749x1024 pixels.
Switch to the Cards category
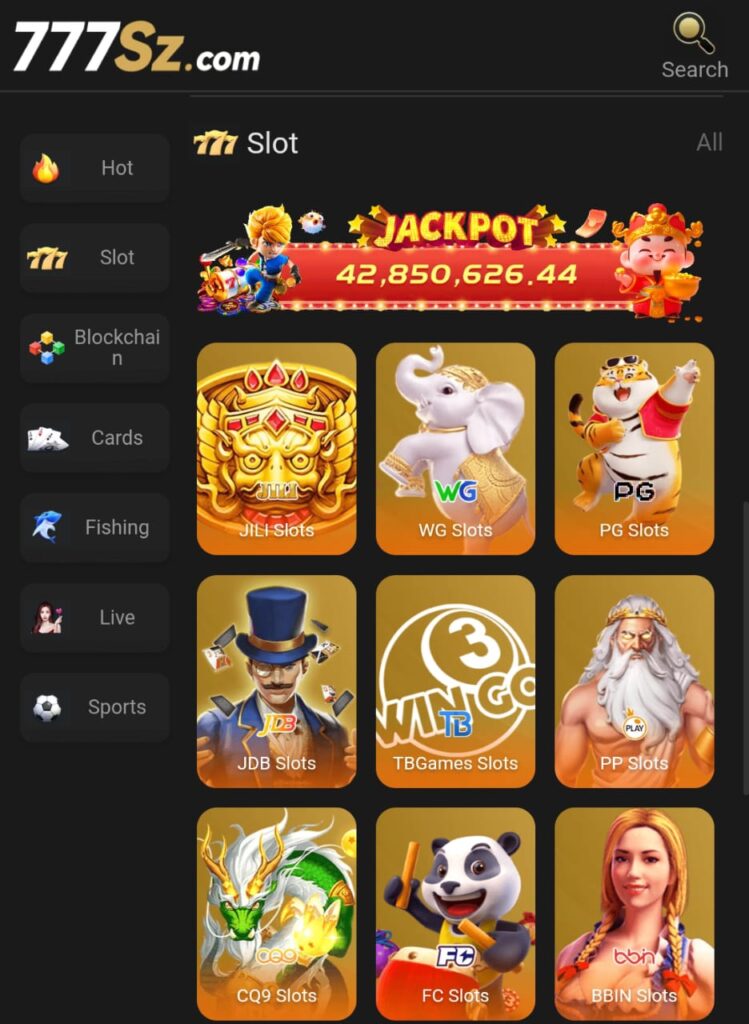click(x=95, y=438)
